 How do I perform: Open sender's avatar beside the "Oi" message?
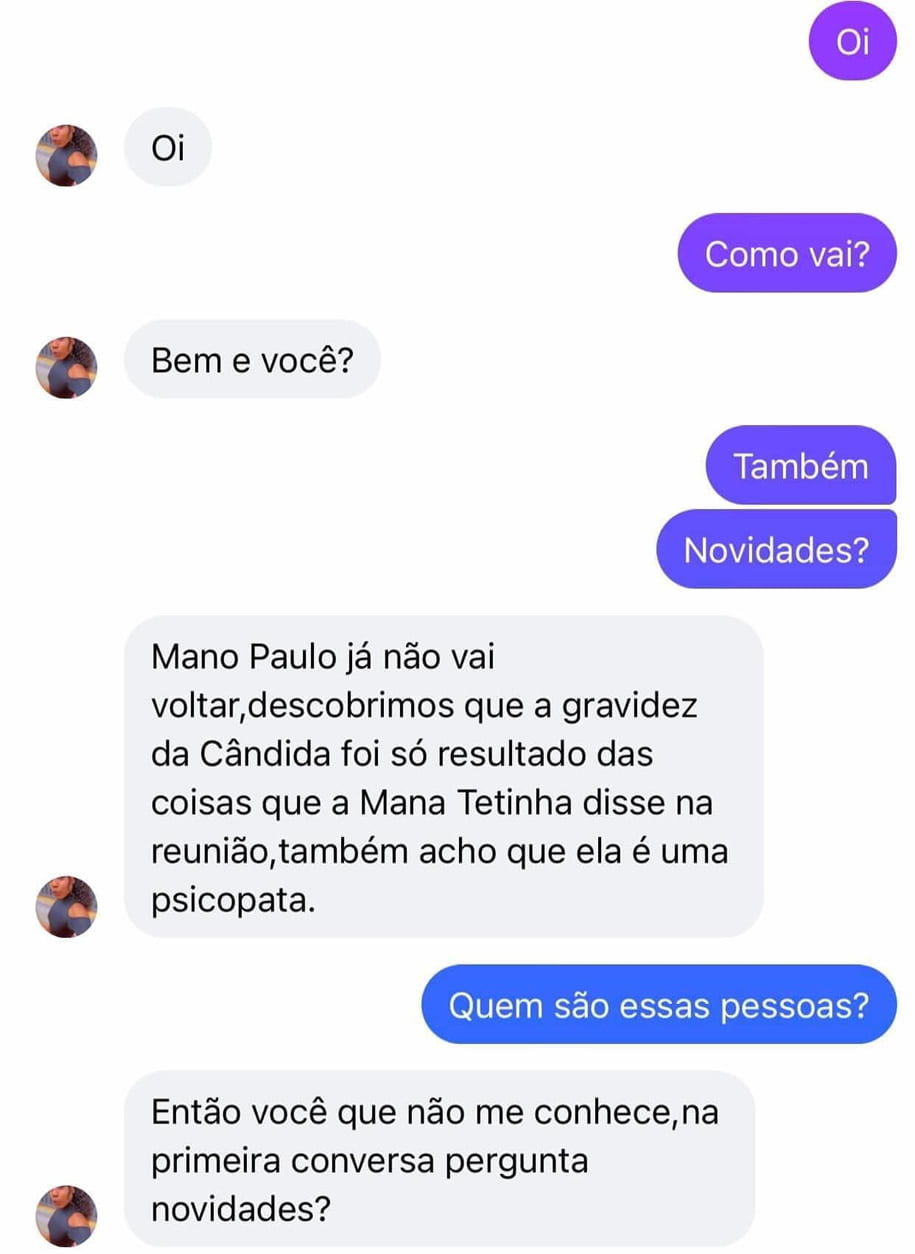point(66,155)
